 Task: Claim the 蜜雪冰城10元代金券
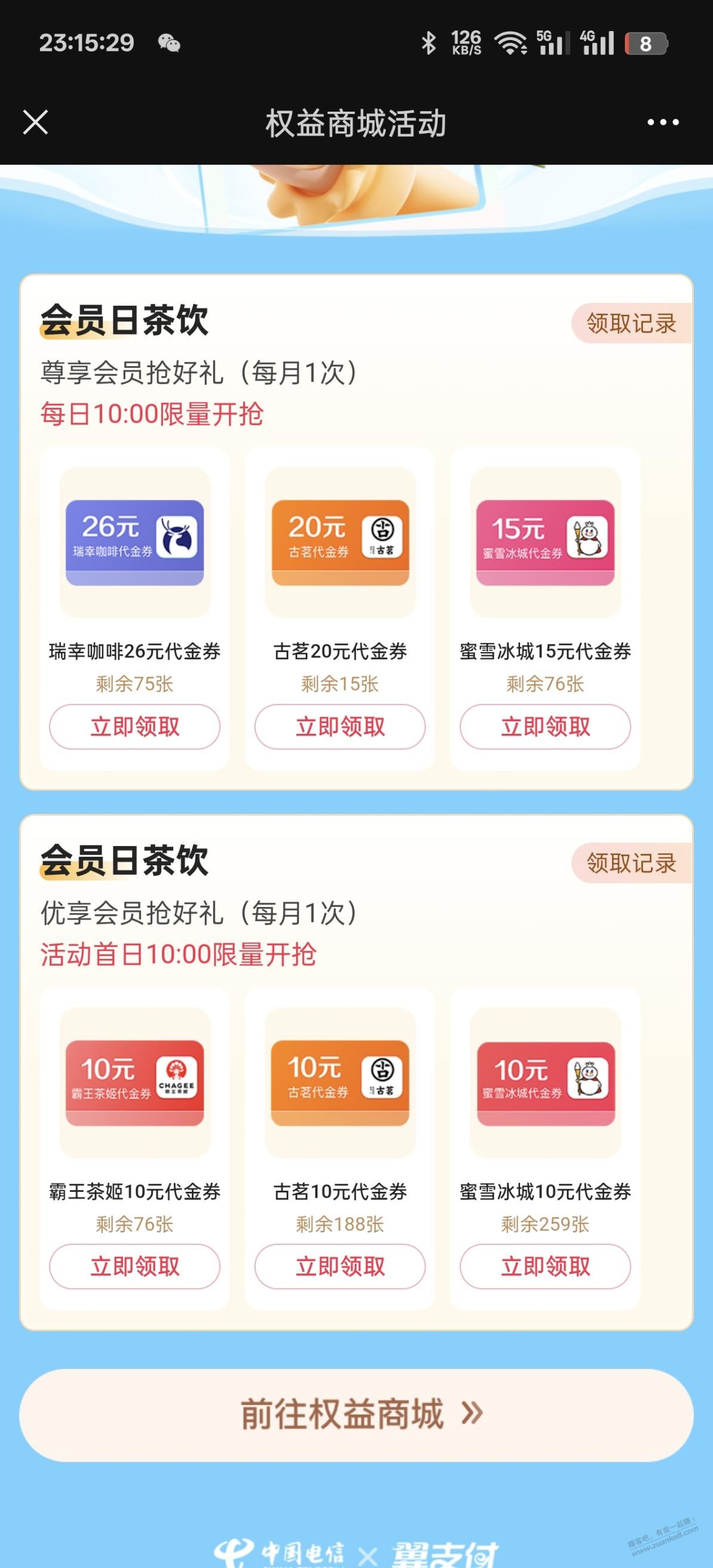(x=545, y=1266)
